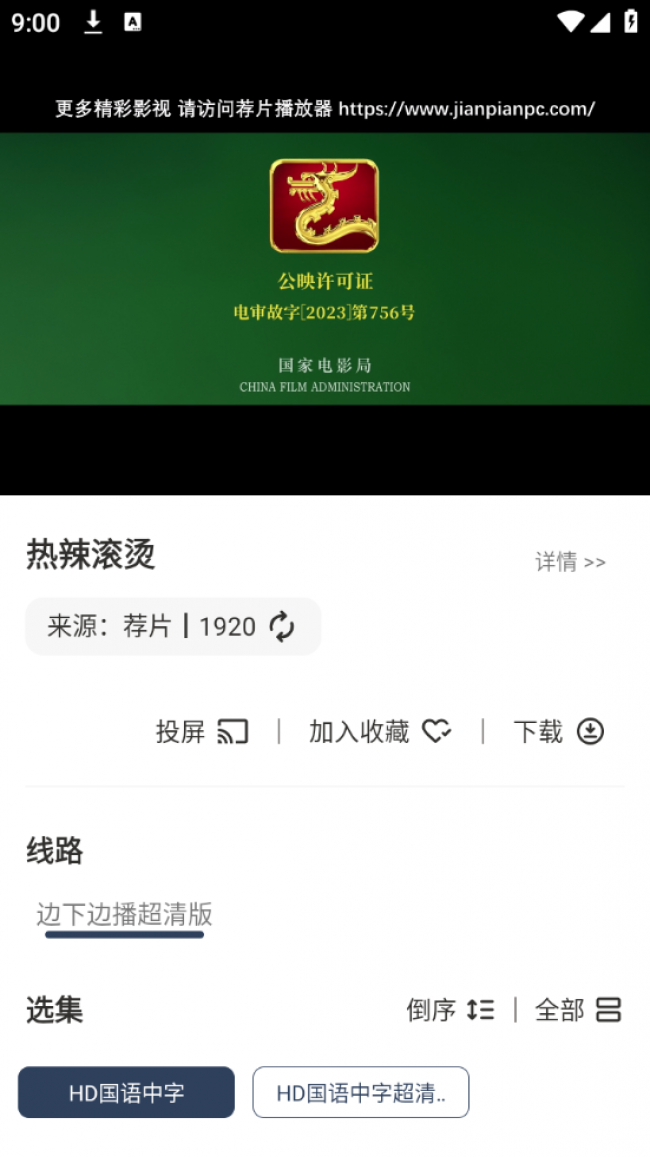
Task: Tap the video player area
Action: click(325, 268)
